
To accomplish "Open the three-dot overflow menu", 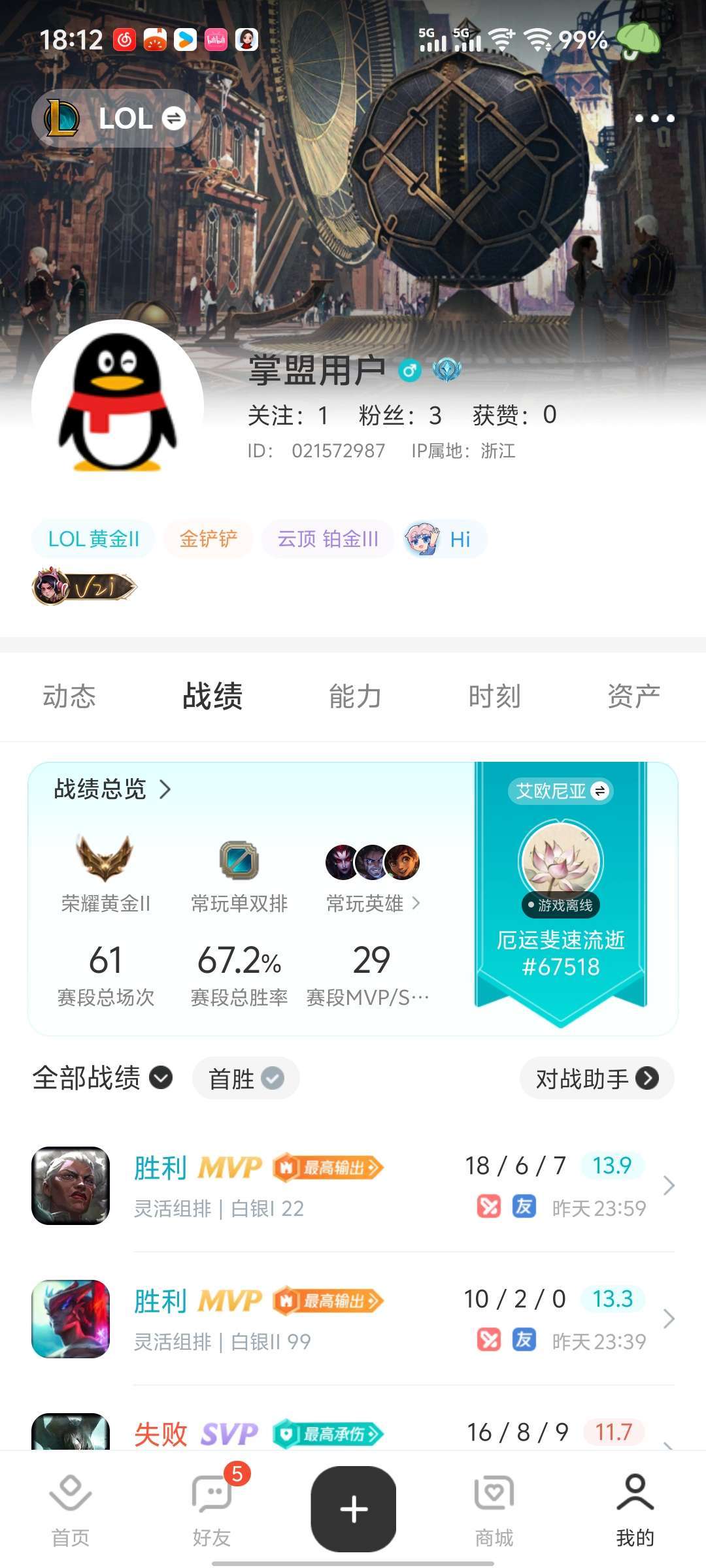I will pyautogui.click(x=654, y=118).
